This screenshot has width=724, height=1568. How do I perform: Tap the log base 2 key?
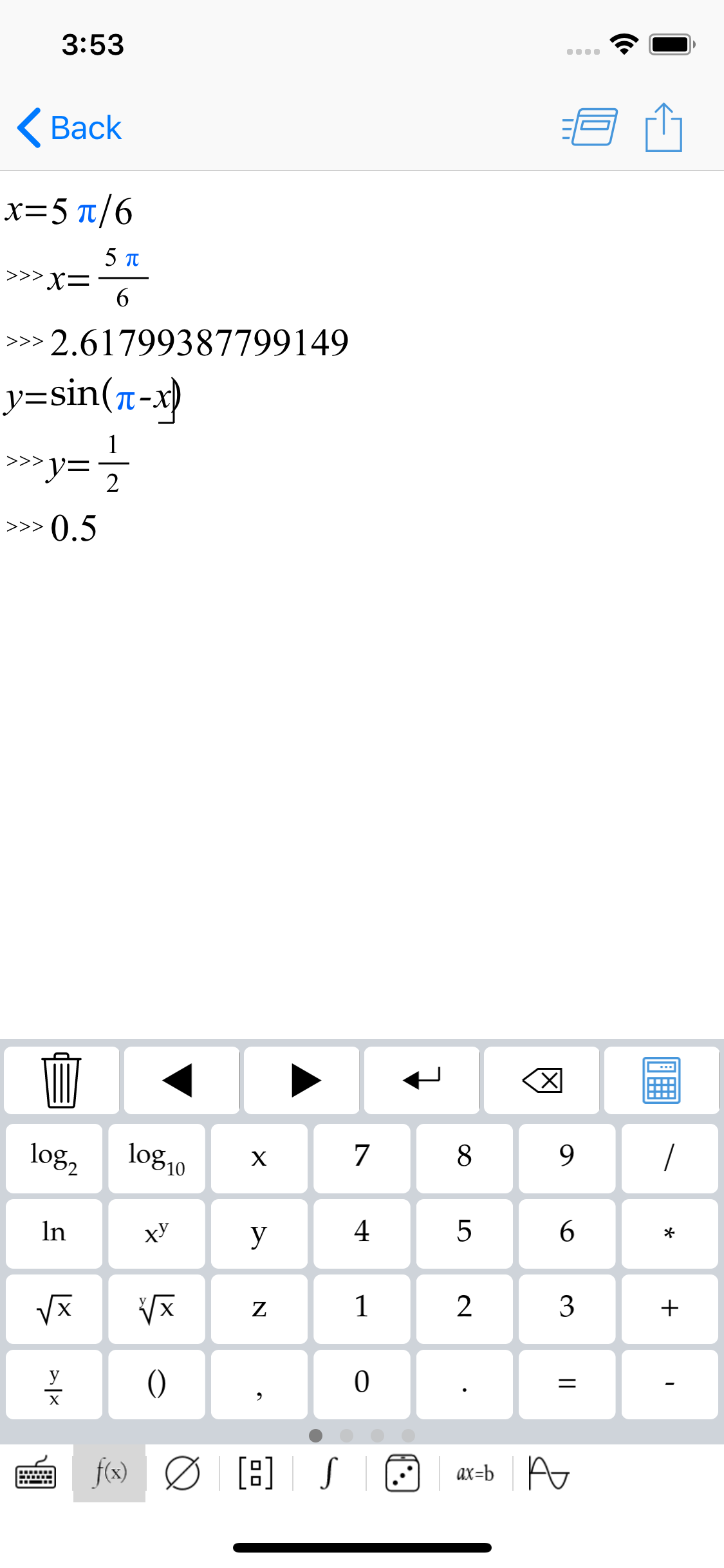53,1157
